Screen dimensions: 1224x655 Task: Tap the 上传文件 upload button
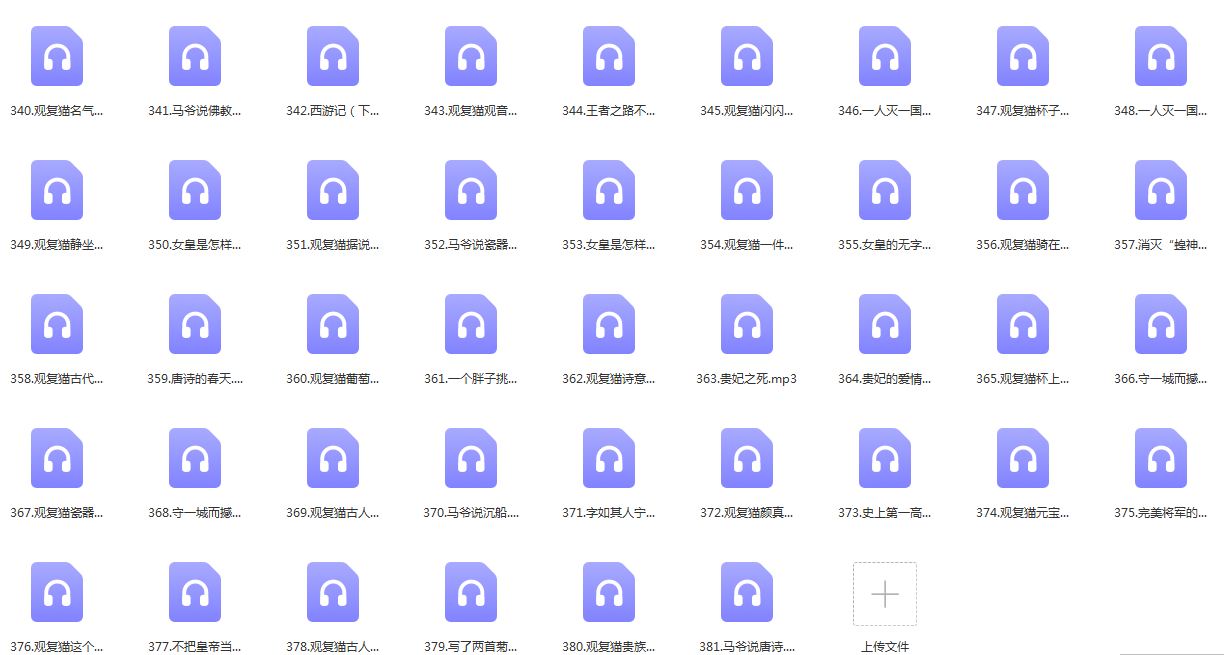coord(885,595)
